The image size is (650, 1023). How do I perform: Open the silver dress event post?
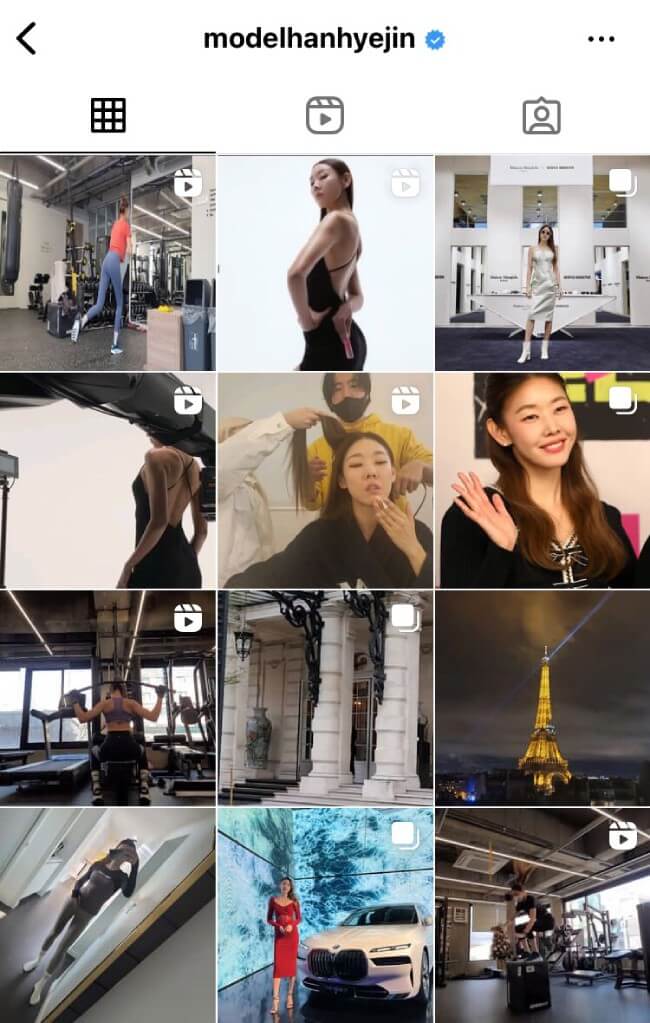click(x=542, y=263)
